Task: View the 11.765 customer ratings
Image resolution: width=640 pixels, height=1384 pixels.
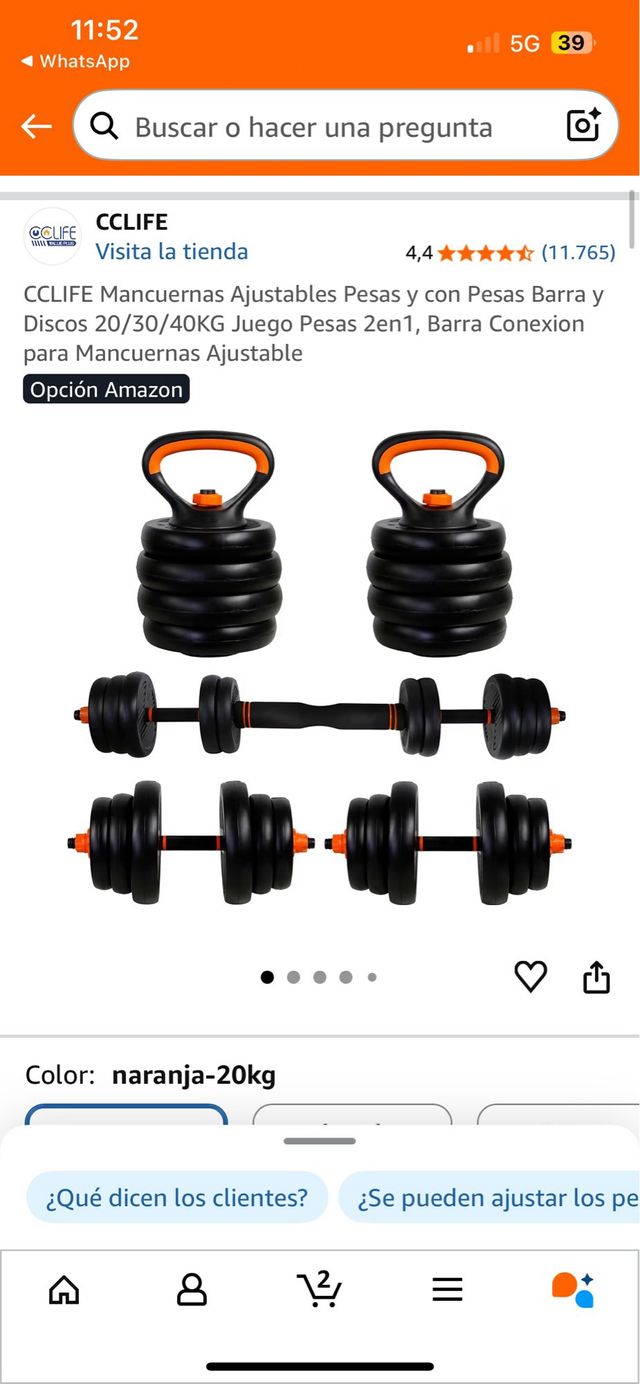Action: tap(578, 253)
